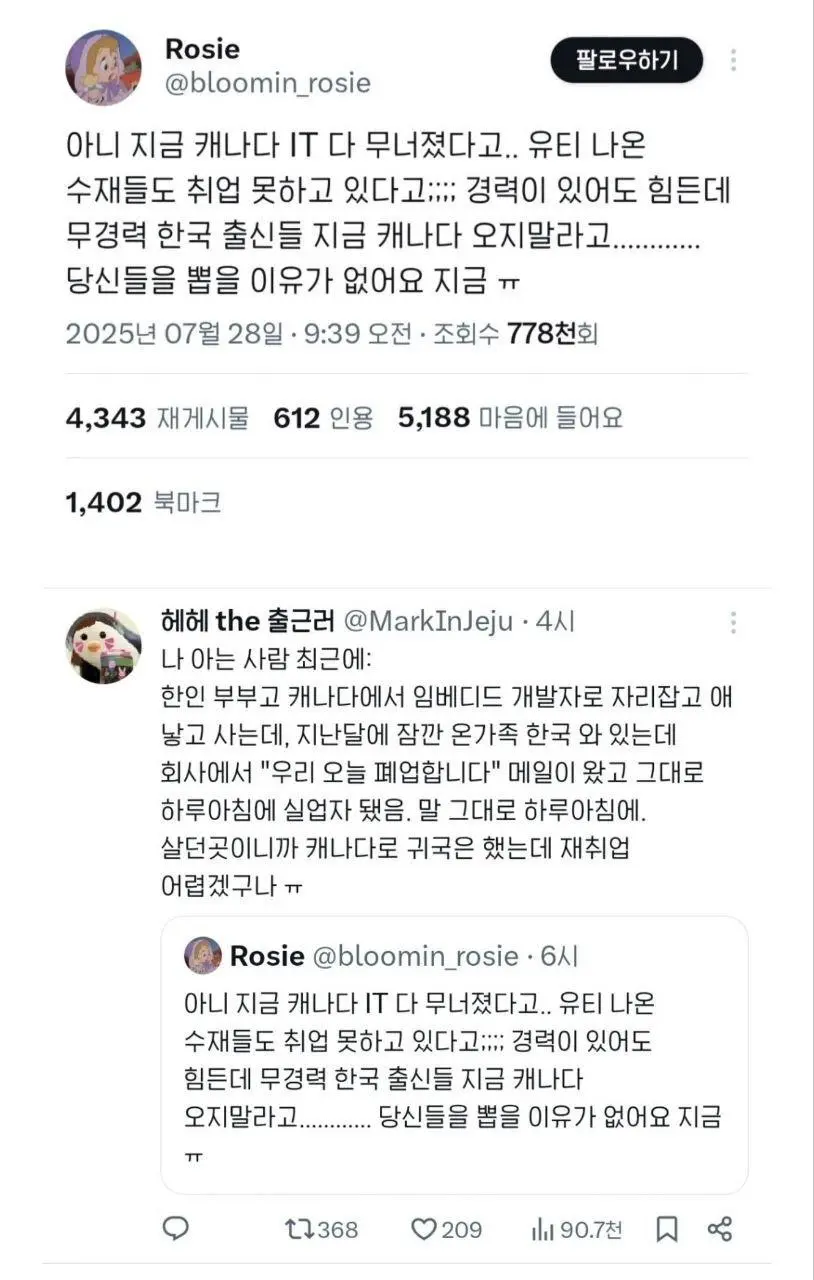Image resolution: width=814 pixels, height=1280 pixels.
Task: Follow Rosie with the 팔로우하기 button
Action: pos(626,60)
